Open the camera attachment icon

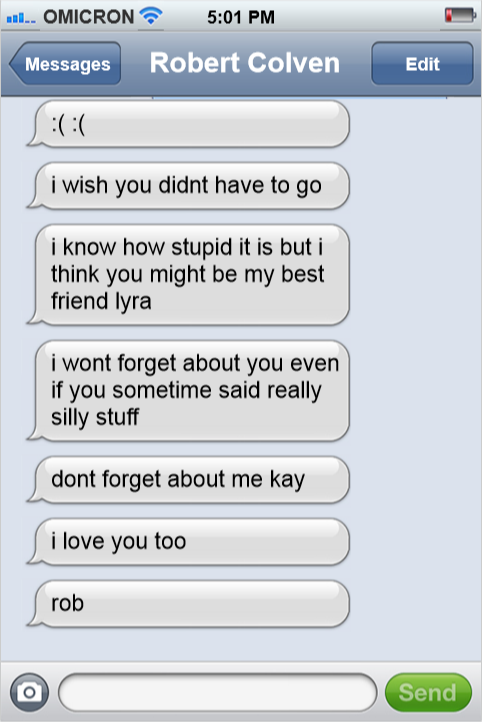pos(29,692)
